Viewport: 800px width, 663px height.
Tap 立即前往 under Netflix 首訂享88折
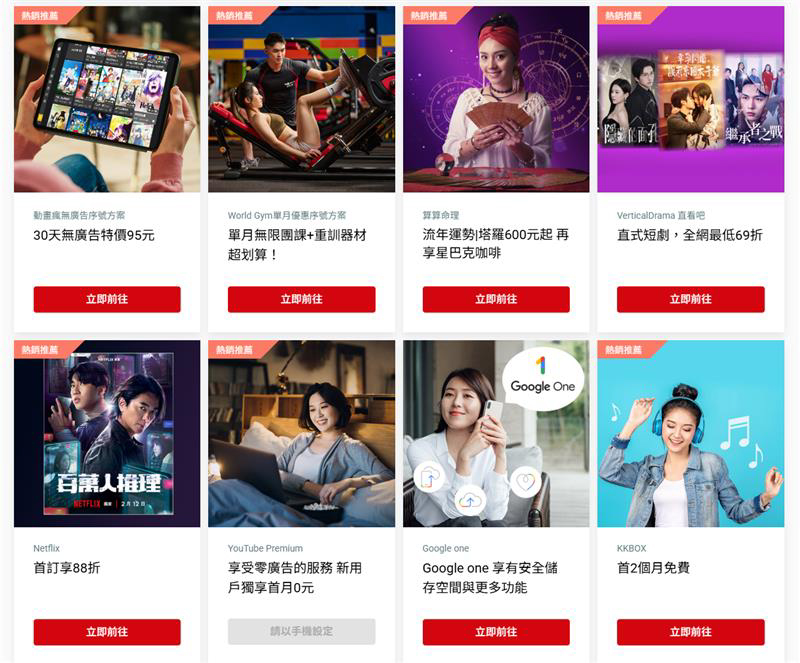coord(107,632)
